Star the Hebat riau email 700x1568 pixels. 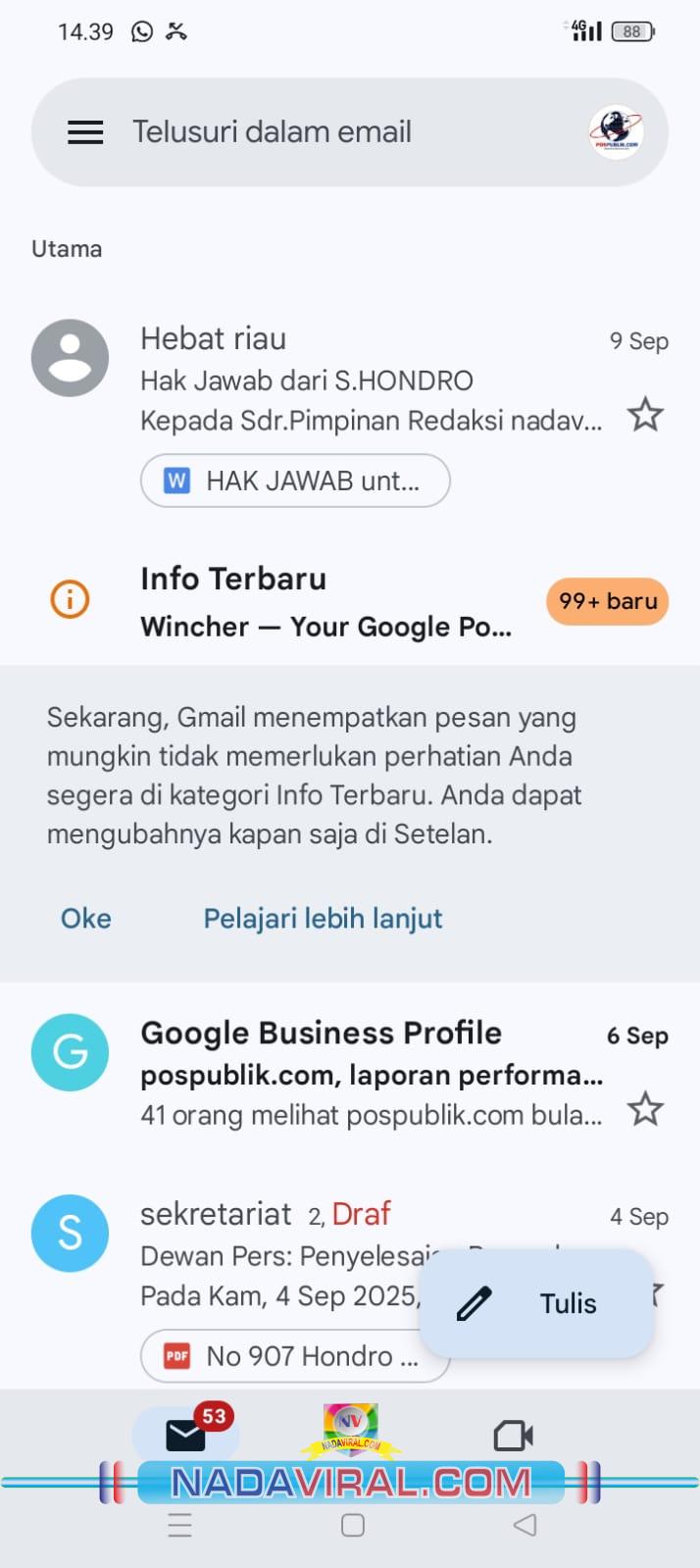click(645, 415)
